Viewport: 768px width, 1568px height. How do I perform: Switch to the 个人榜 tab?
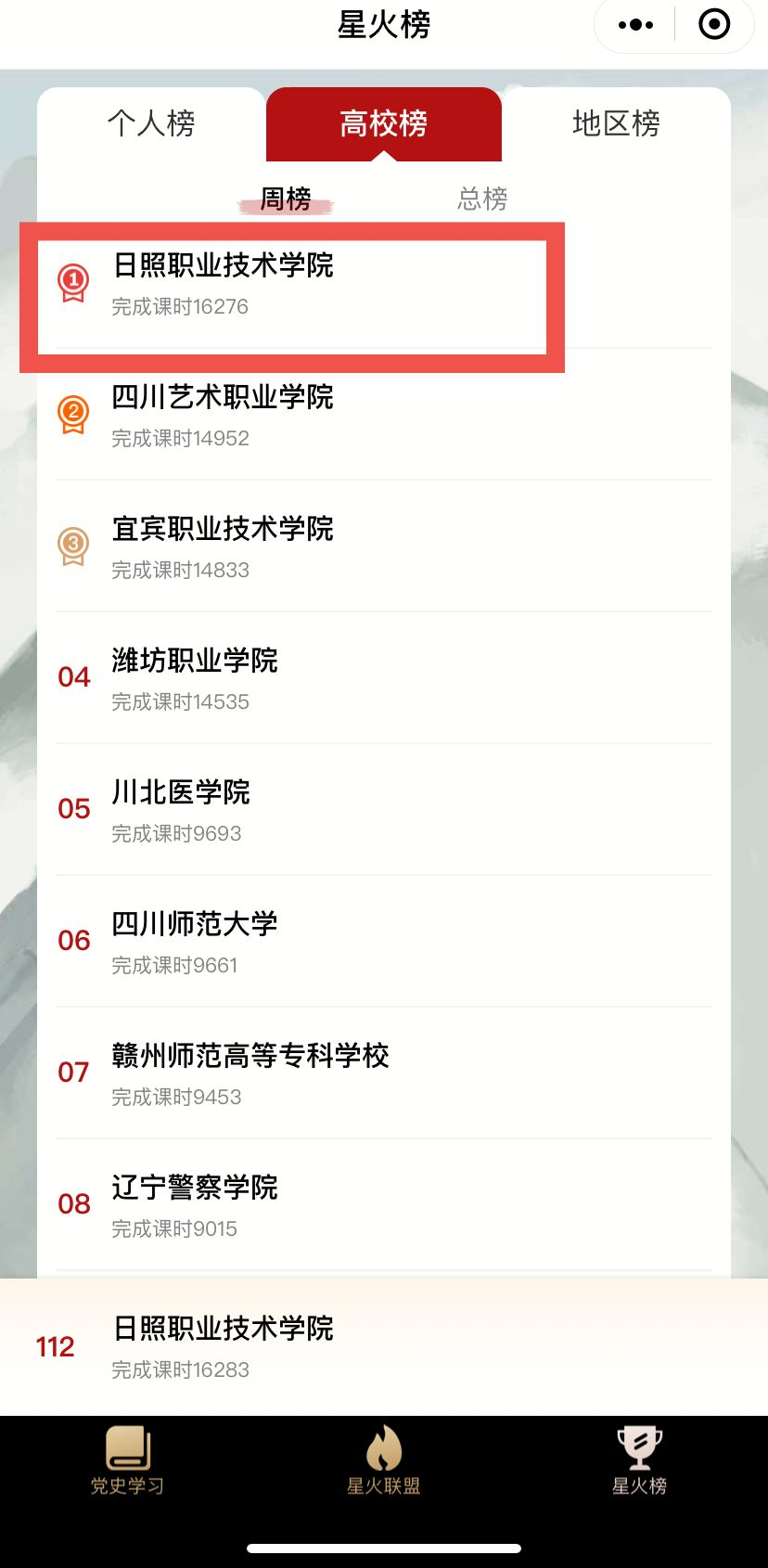click(151, 123)
